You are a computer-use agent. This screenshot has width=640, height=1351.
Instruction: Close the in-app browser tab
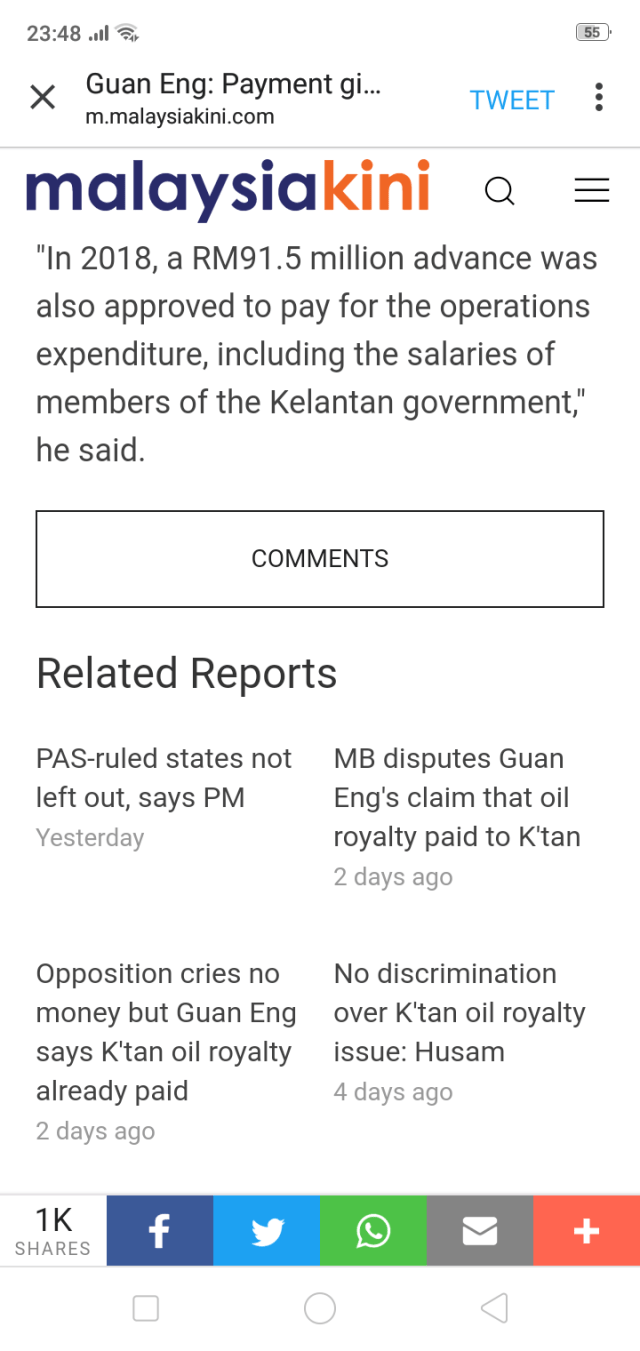pos(43,98)
